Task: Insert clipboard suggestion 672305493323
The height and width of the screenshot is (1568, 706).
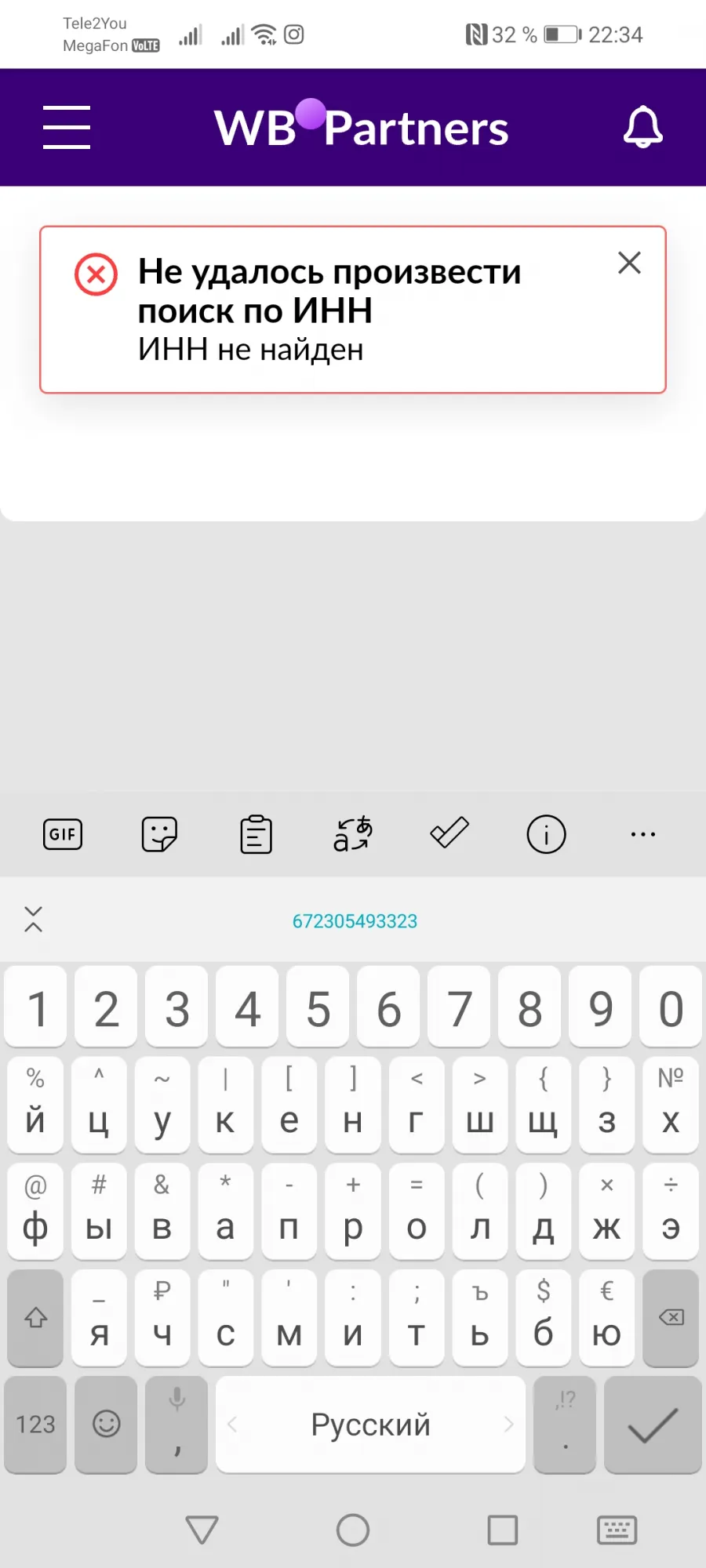Action: 355,921
